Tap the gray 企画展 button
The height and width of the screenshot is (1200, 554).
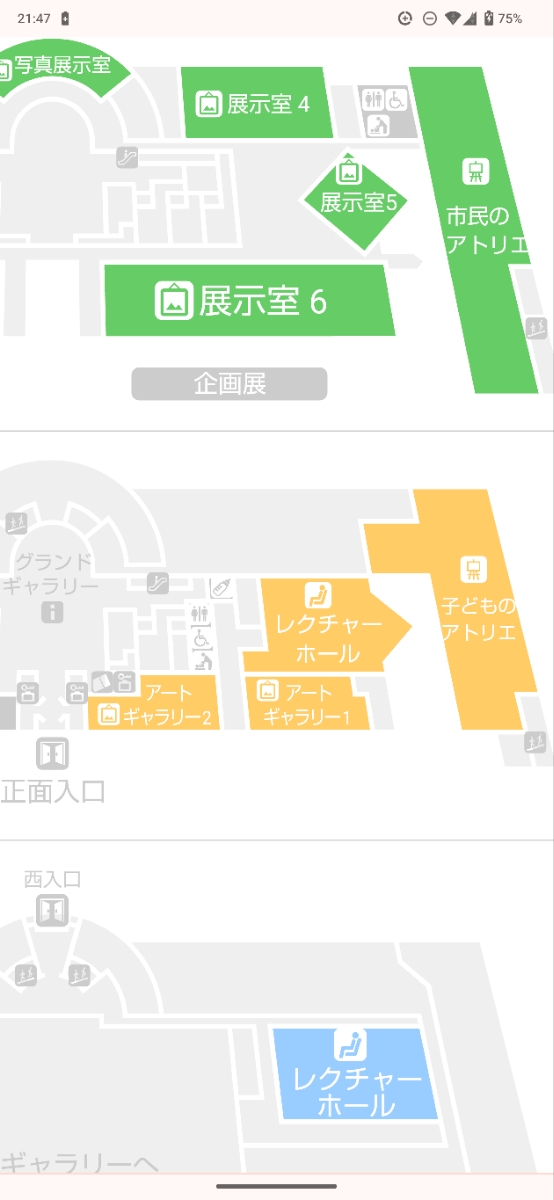click(229, 384)
